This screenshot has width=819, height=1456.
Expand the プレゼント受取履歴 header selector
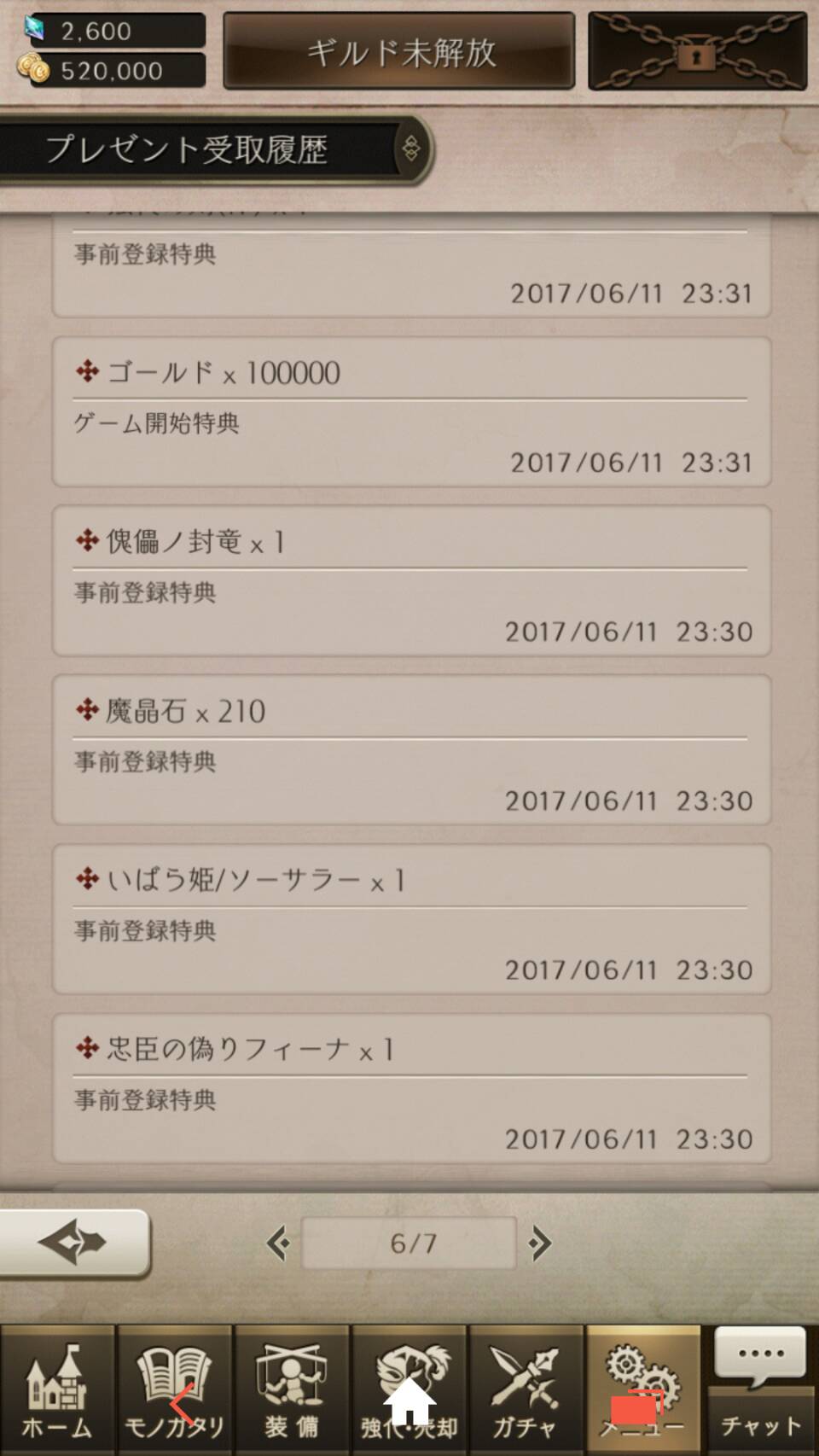pyautogui.click(x=411, y=149)
